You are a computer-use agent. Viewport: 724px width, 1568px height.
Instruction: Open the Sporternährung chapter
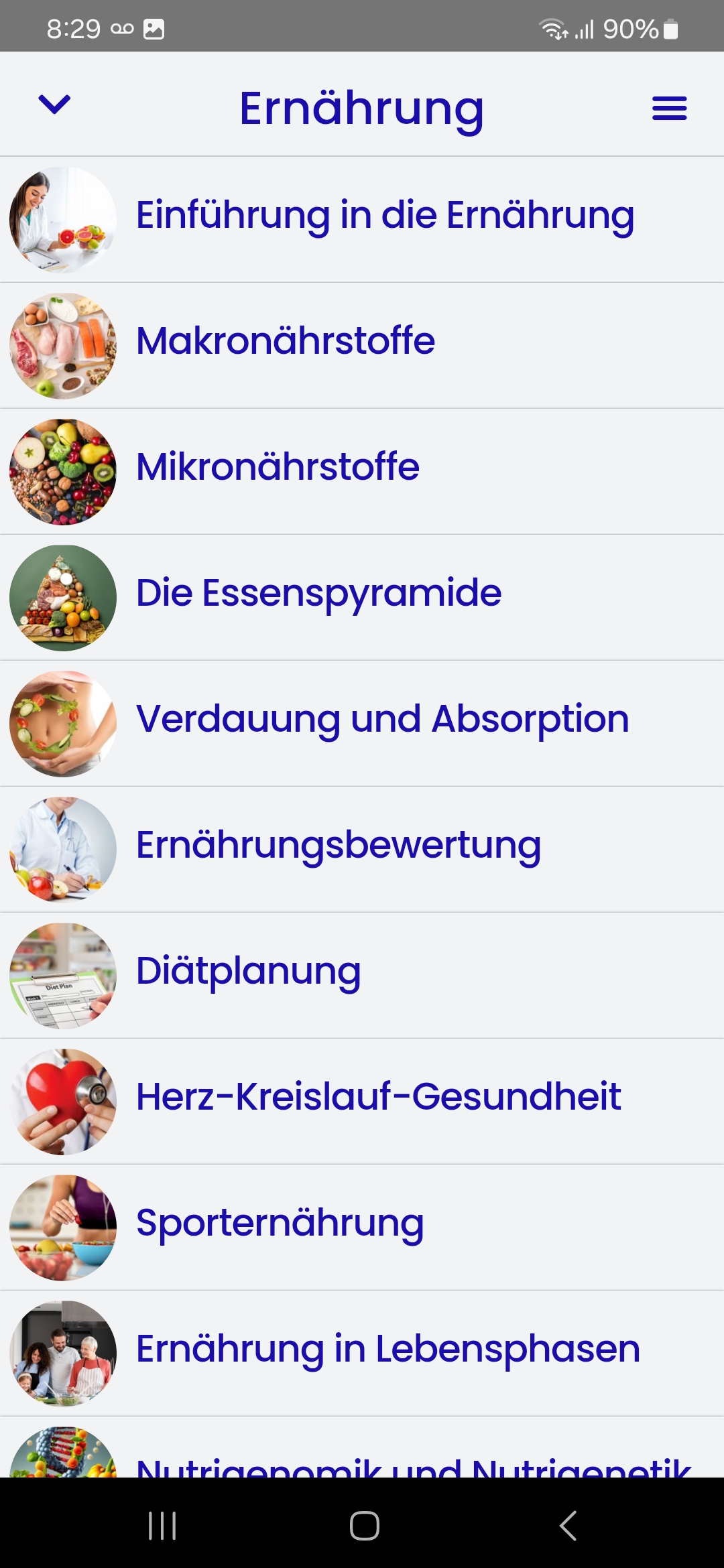[280, 1223]
